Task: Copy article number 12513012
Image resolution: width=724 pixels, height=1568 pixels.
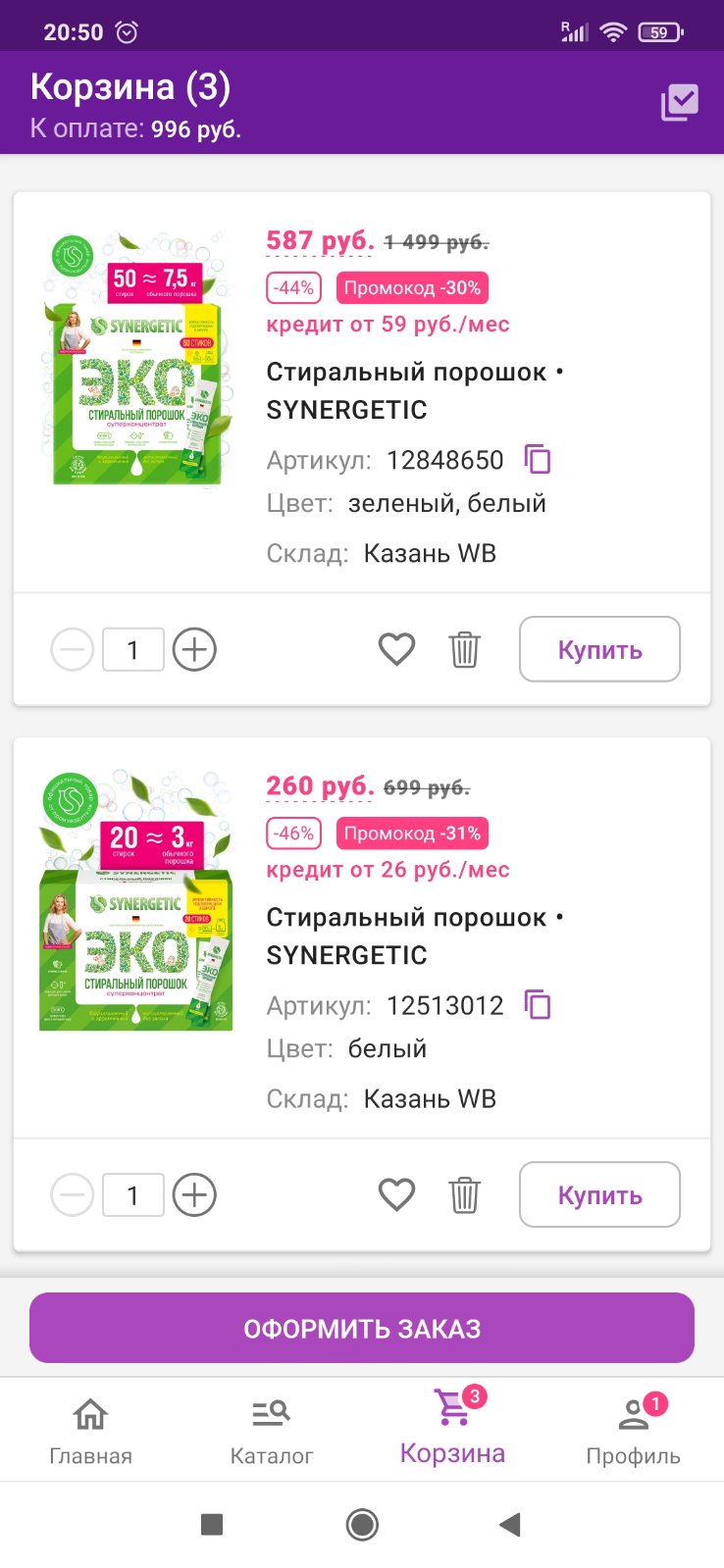Action: (x=538, y=1004)
